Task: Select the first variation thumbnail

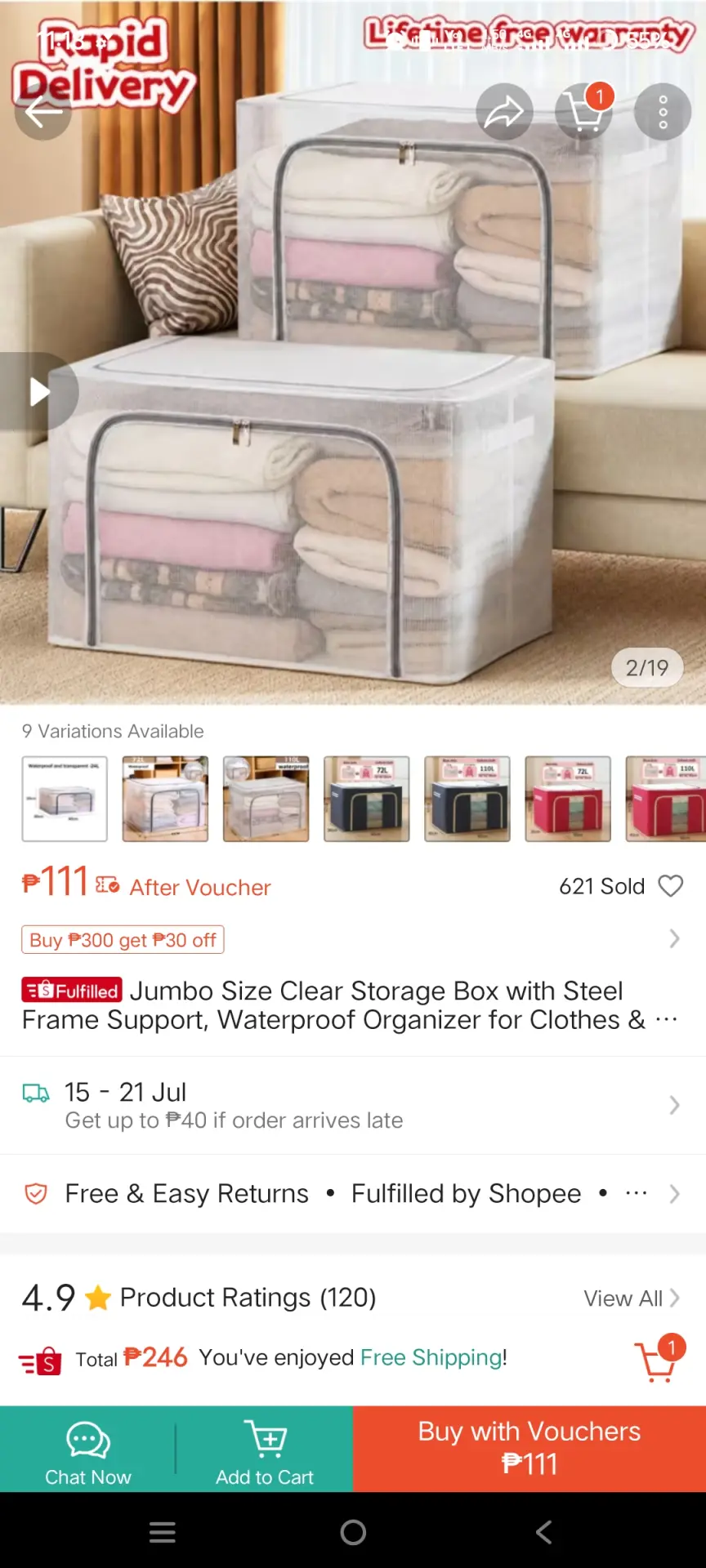Action: 65,799
